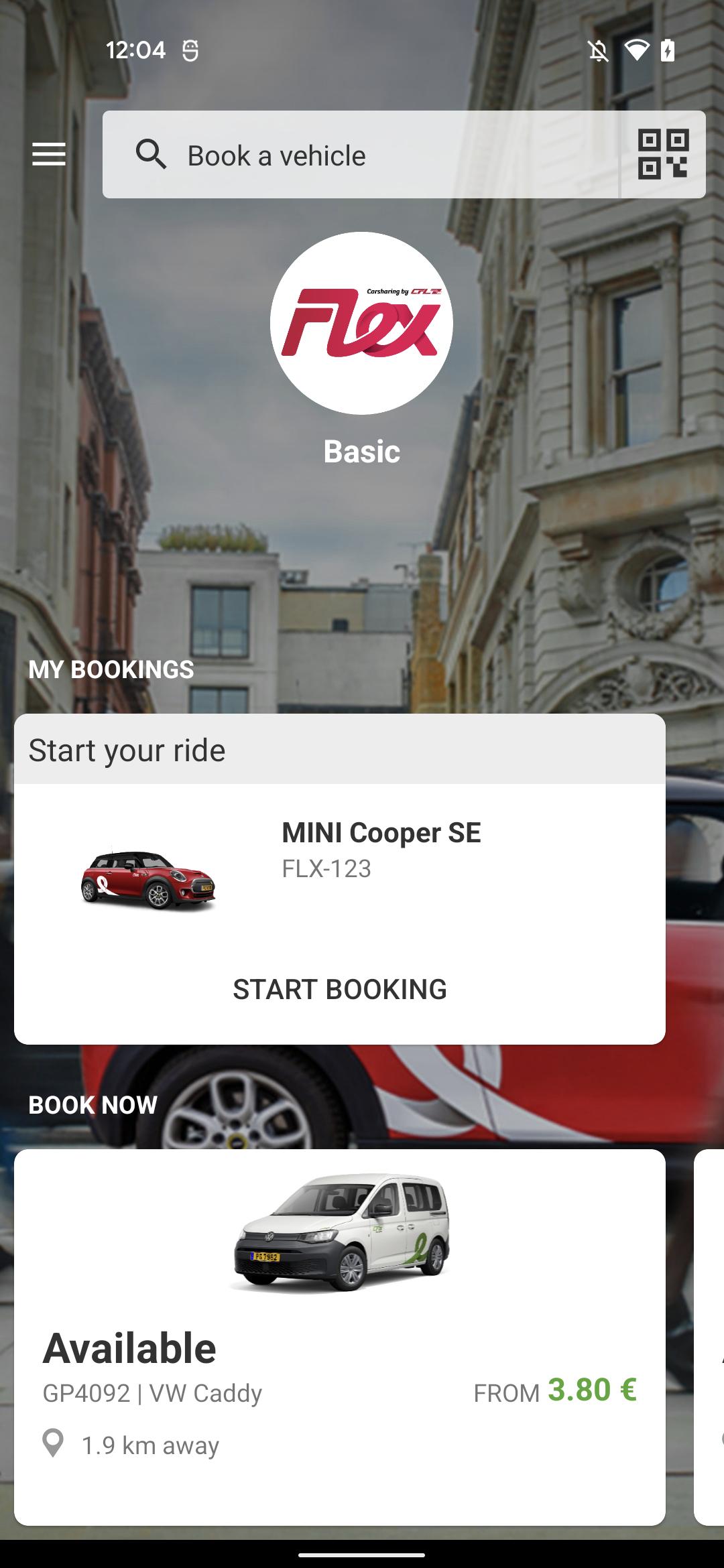Open the available VW Caddy GP4092 card
Screen dimensions: 724x1568
340,1337
